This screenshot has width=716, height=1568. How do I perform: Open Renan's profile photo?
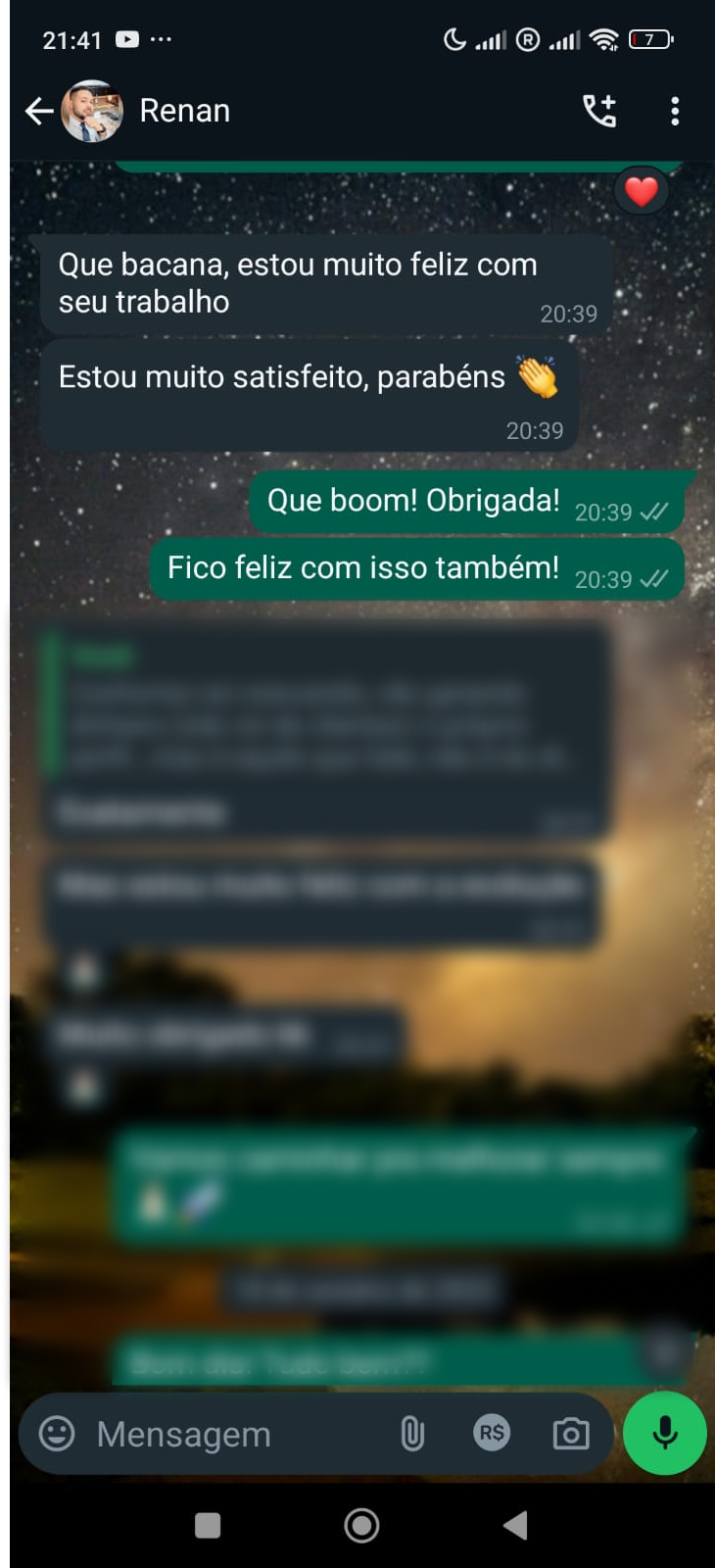click(92, 111)
